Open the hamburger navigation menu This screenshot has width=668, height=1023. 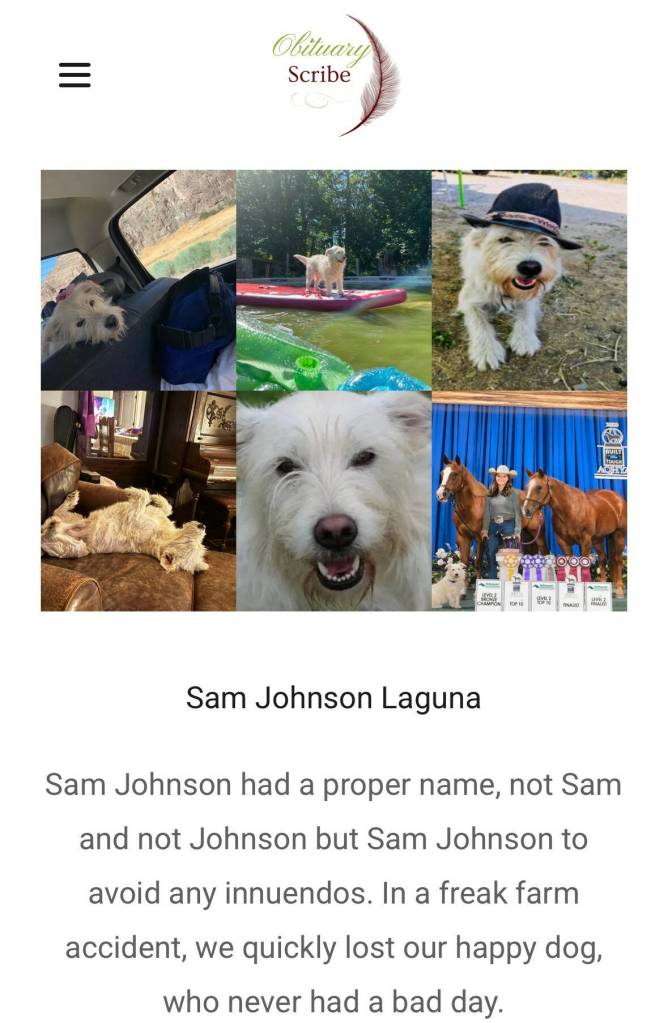pos(75,75)
